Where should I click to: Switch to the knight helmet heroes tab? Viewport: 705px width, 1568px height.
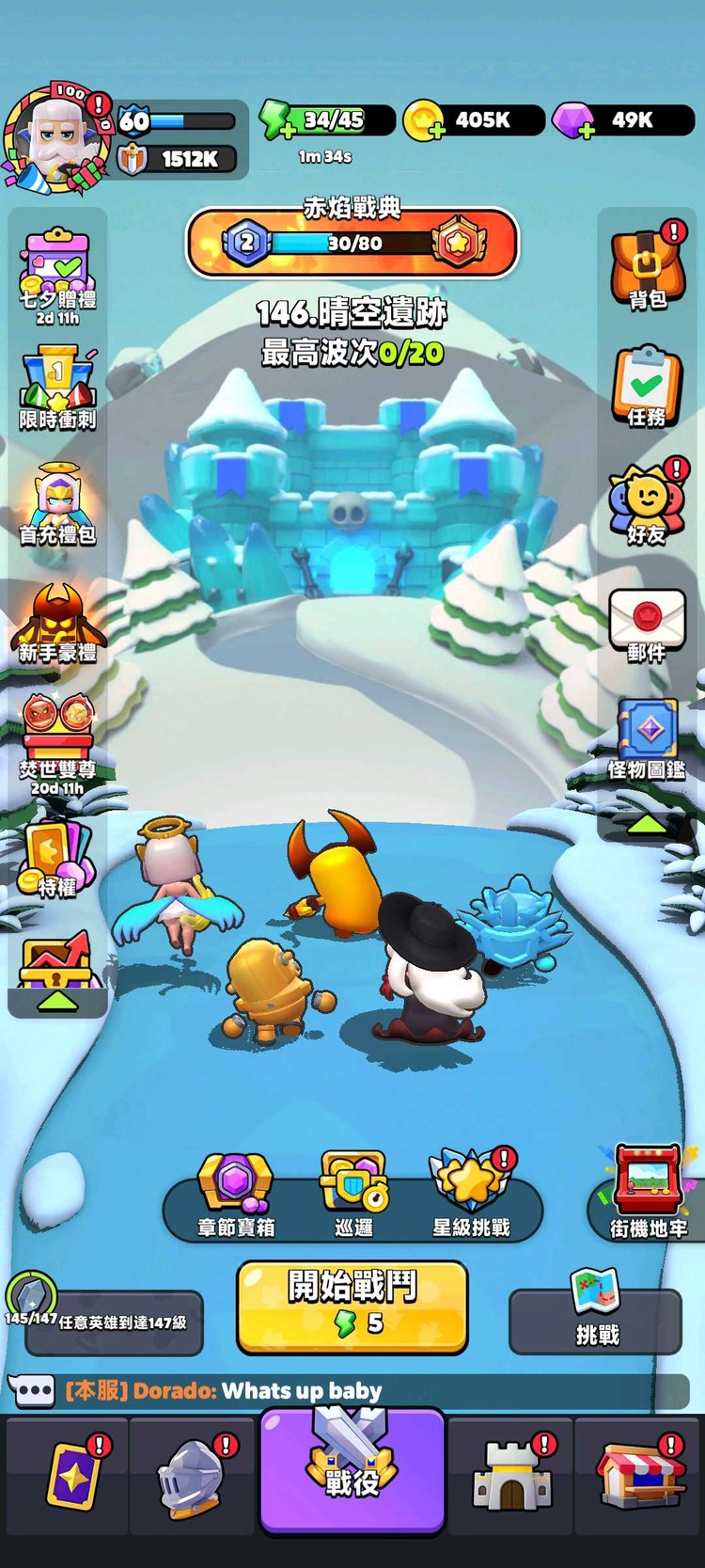pos(193,1477)
